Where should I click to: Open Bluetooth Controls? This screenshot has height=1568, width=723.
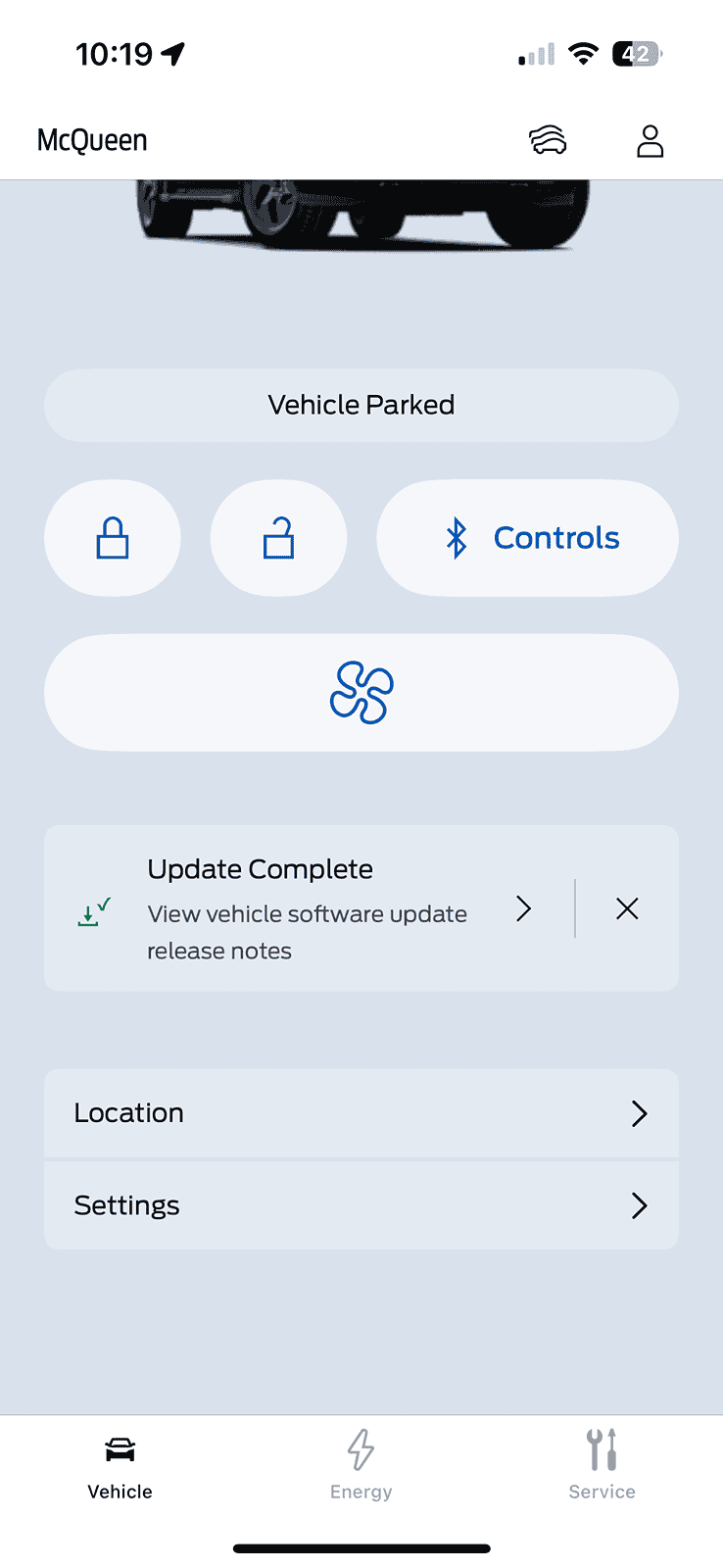pyautogui.click(x=527, y=538)
